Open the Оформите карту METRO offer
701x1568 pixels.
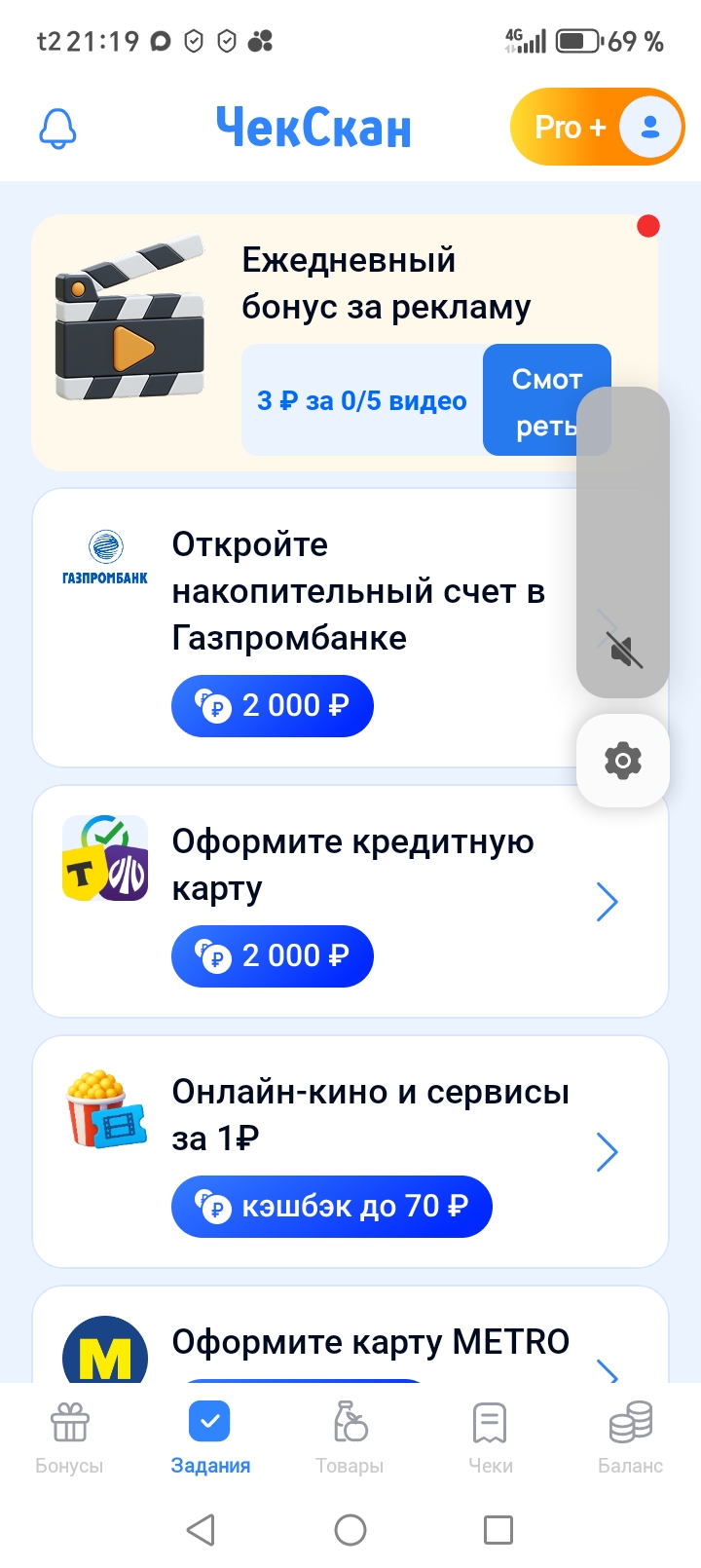370,1344
